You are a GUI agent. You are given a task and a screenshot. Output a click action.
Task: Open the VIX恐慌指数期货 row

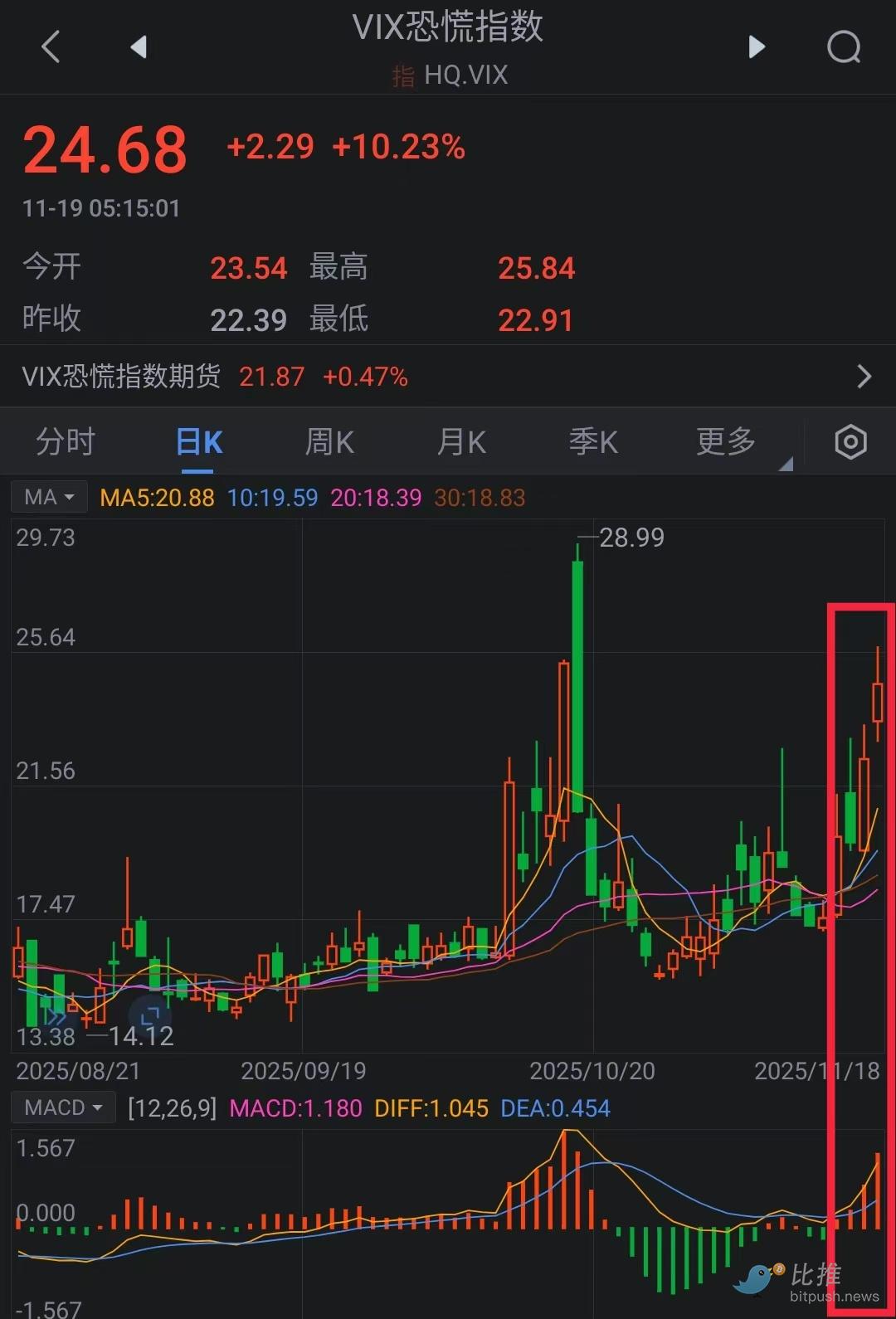point(448,377)
